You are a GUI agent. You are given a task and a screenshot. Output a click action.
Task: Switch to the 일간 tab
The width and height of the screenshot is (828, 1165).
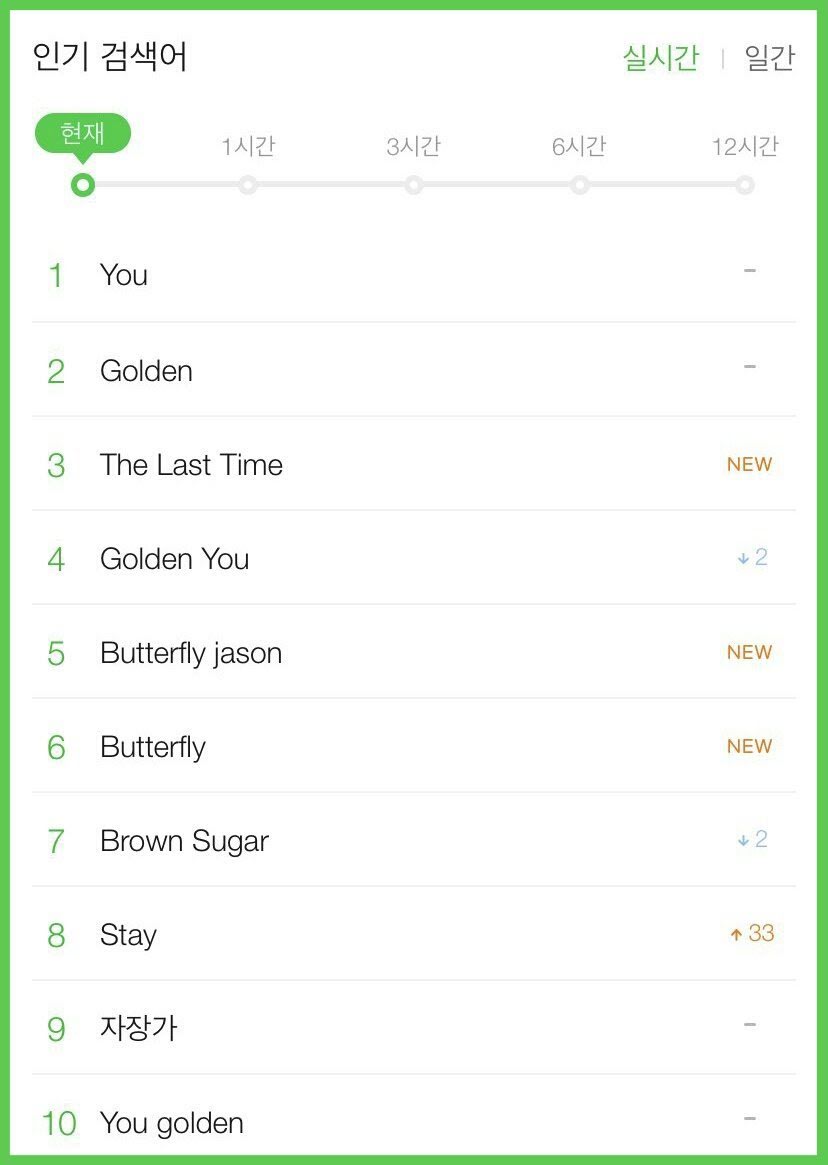769,58
